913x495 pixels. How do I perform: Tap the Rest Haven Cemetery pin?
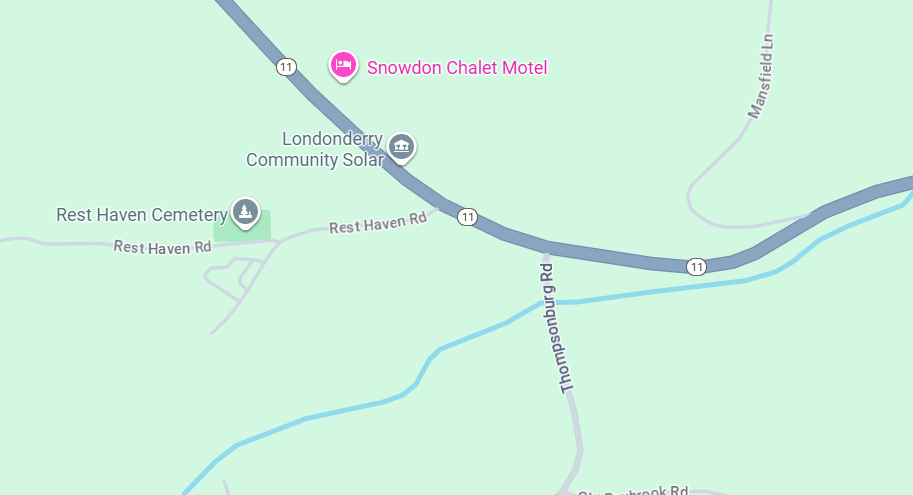point(245,212)
